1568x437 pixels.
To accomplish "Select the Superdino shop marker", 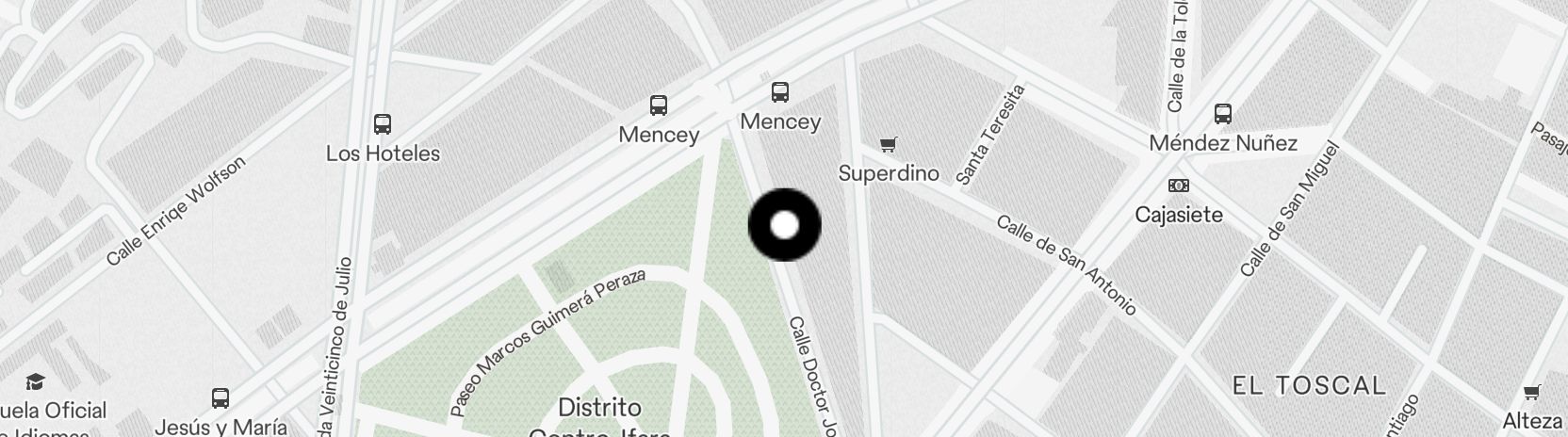I will [887, 144].
